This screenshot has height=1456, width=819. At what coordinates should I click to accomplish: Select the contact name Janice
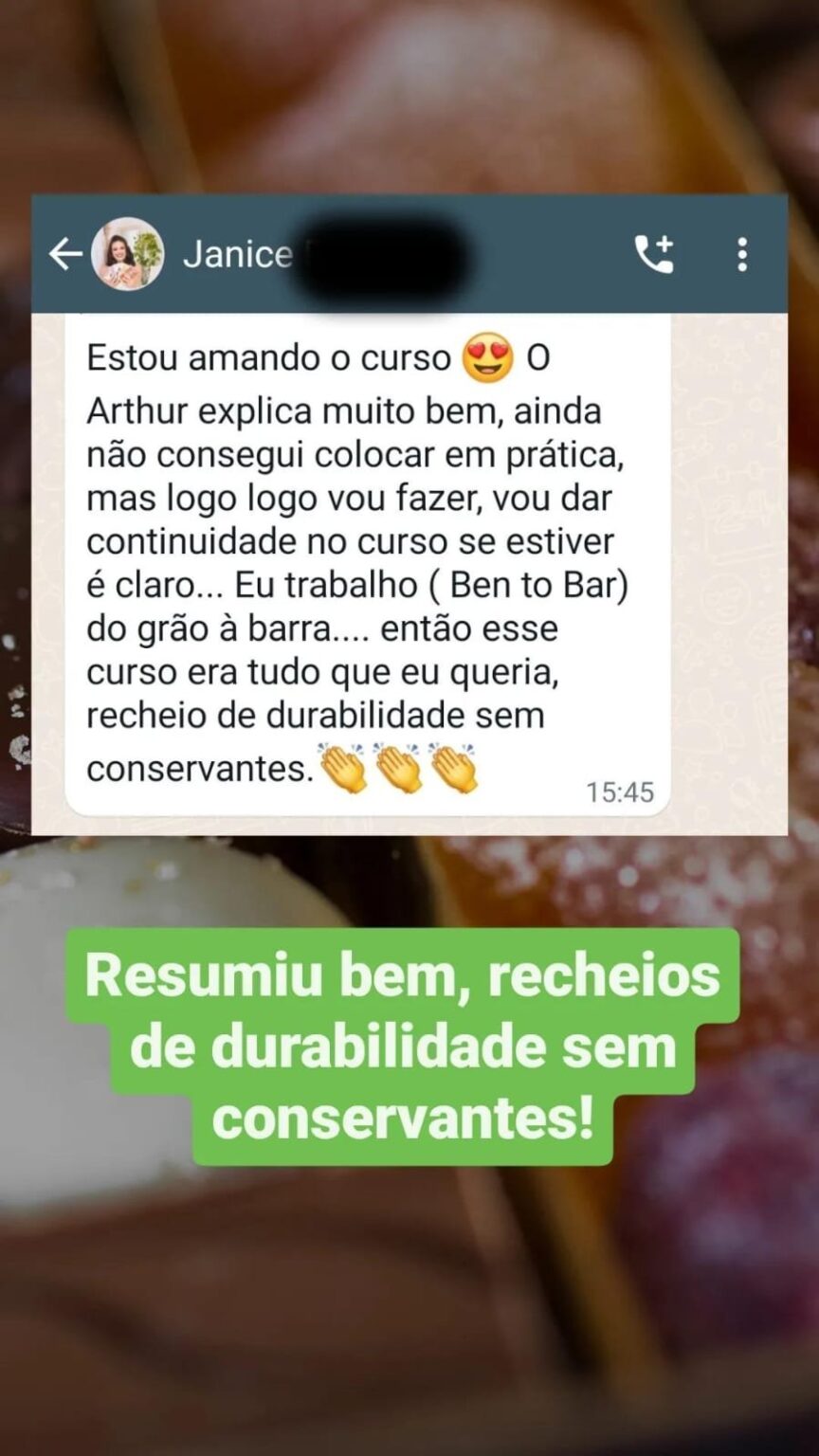click(237, 253)
